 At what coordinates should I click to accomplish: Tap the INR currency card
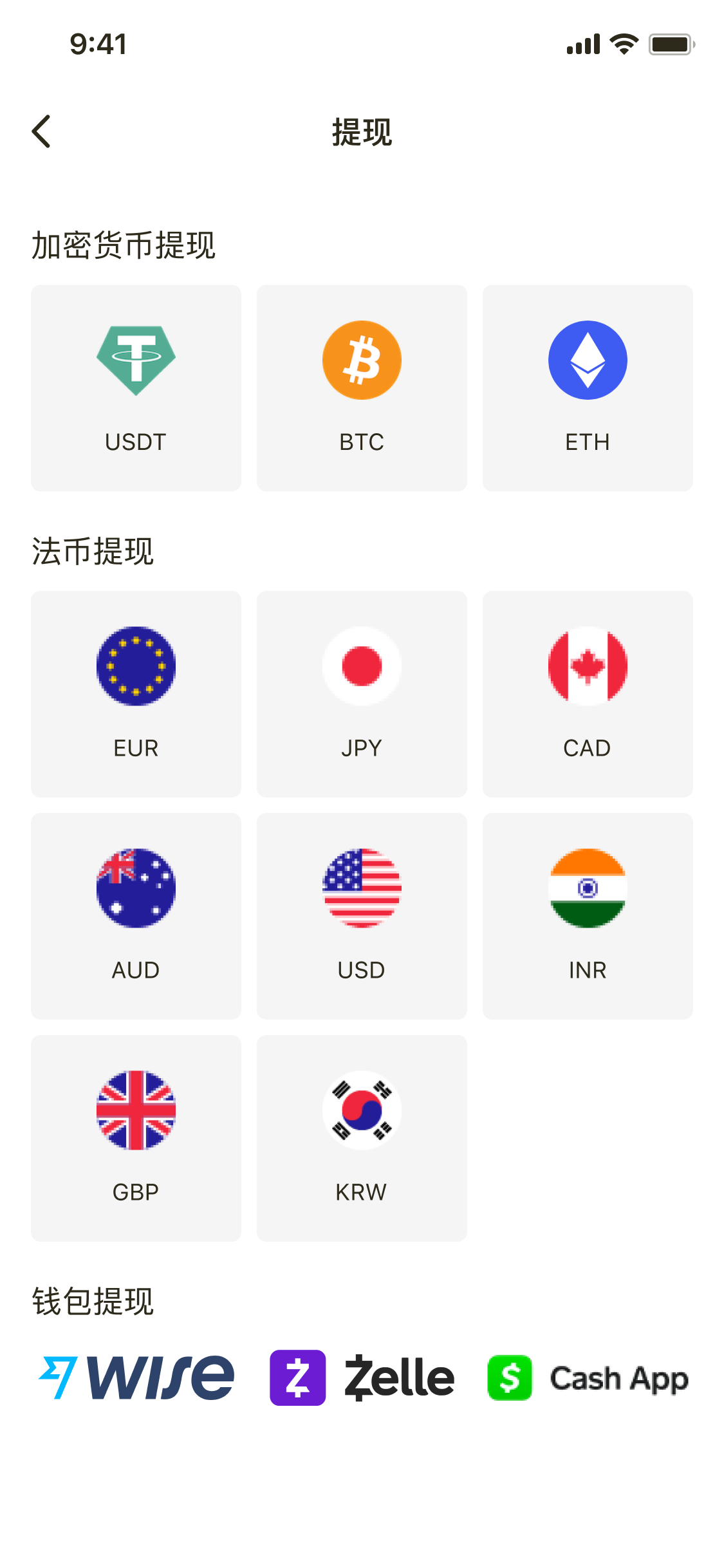[x=588, y=916]
